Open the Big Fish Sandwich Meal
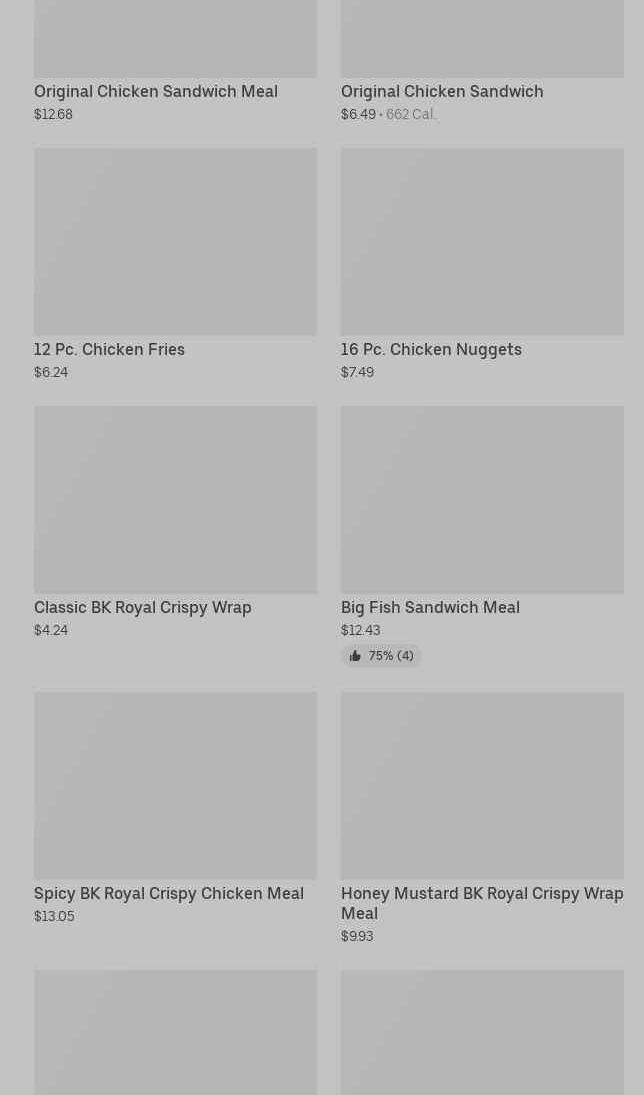644x1095 pixels. tap(482, 536)
